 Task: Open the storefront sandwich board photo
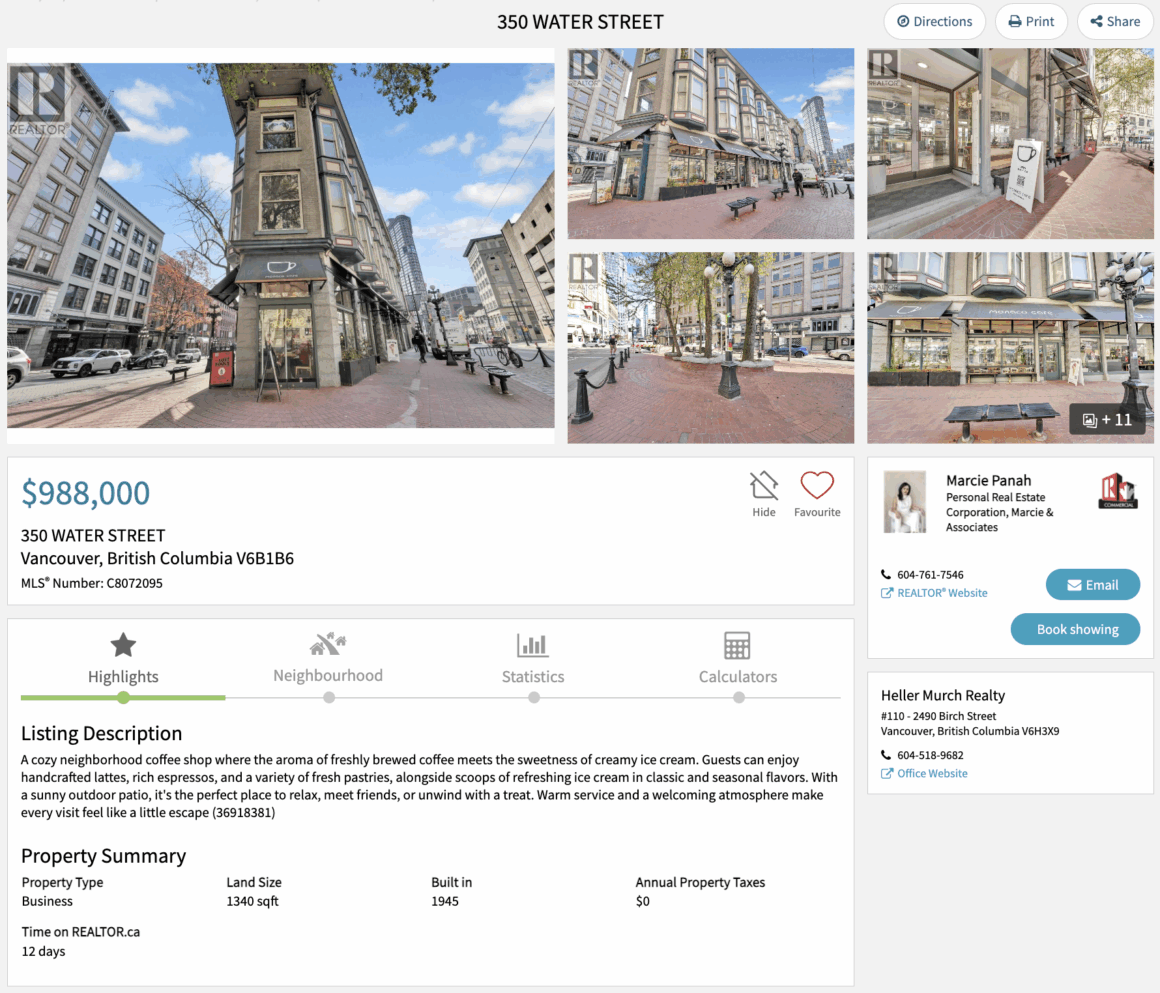[x=1010, y=143]
